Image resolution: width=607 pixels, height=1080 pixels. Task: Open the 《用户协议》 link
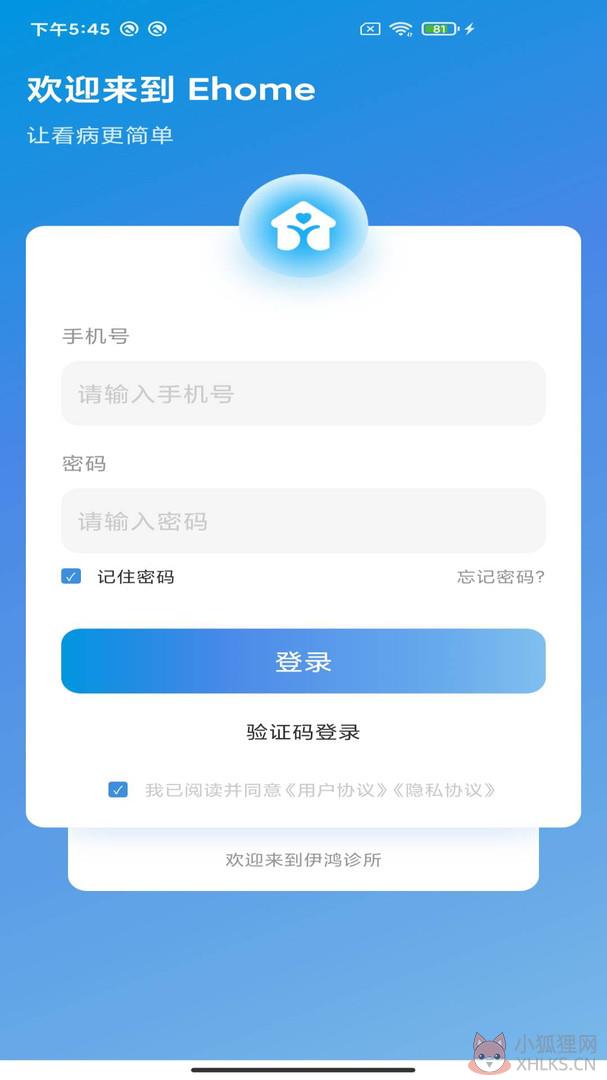pos(336,789)
